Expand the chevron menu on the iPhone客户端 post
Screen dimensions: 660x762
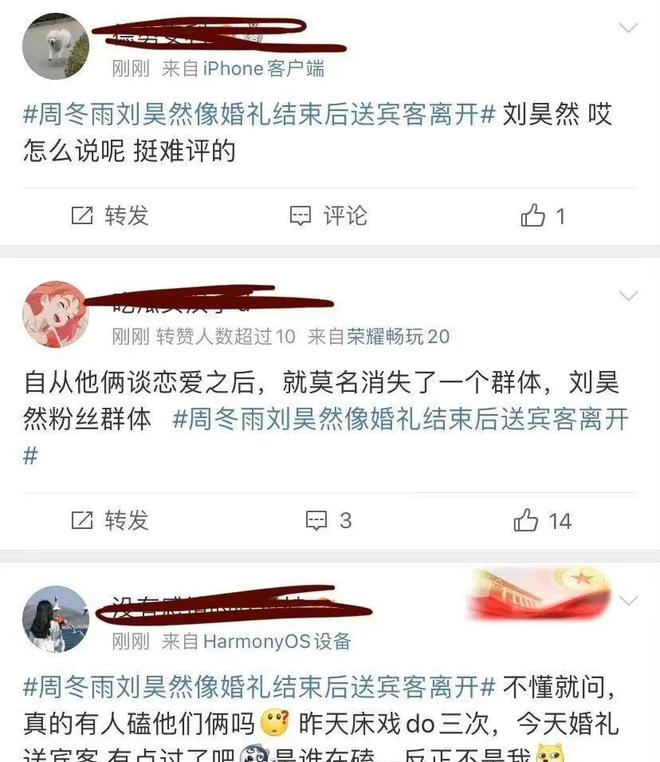[628, 27]
